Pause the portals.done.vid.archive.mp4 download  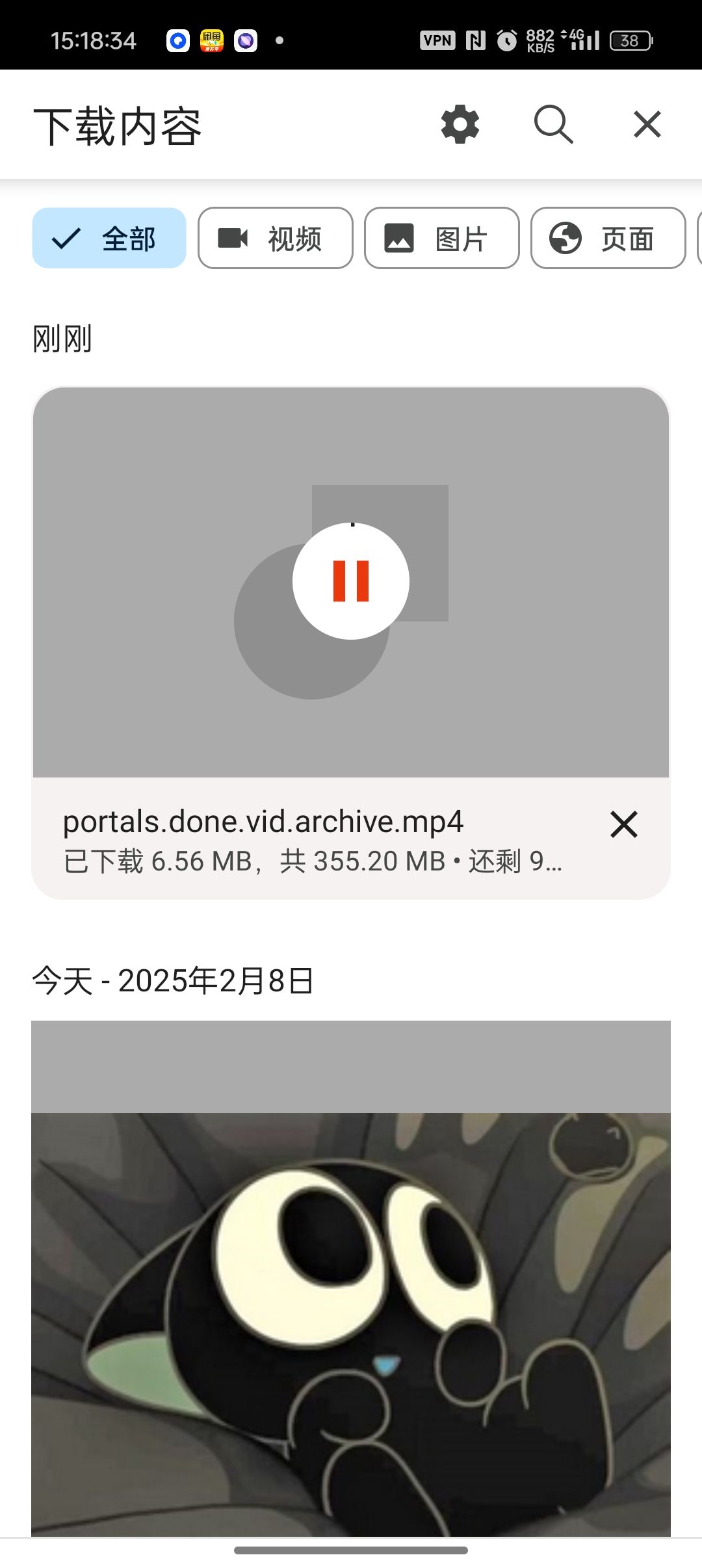click(351, 581)
